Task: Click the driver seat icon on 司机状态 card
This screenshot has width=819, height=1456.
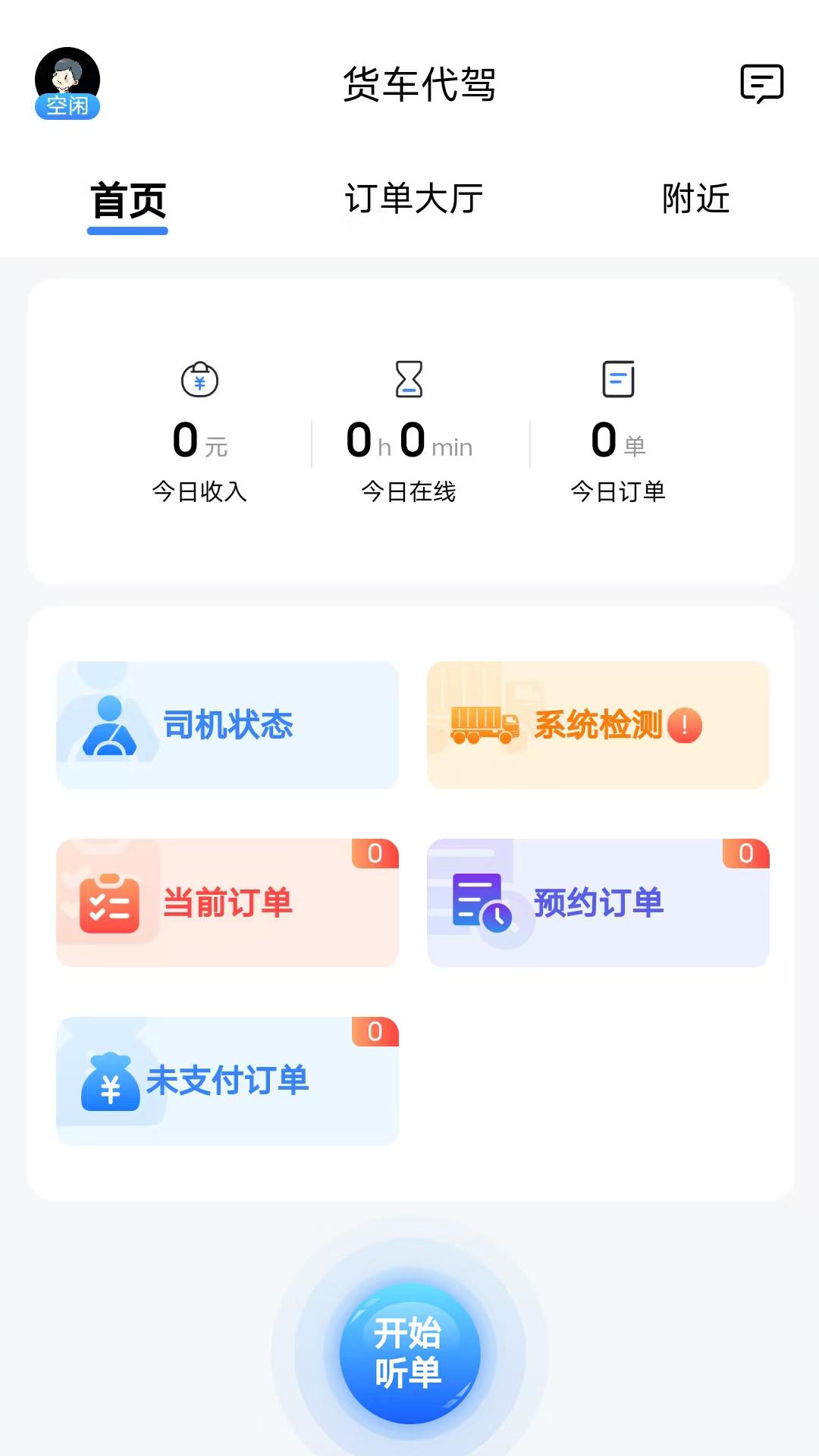Action: click(x=111, y=726)
